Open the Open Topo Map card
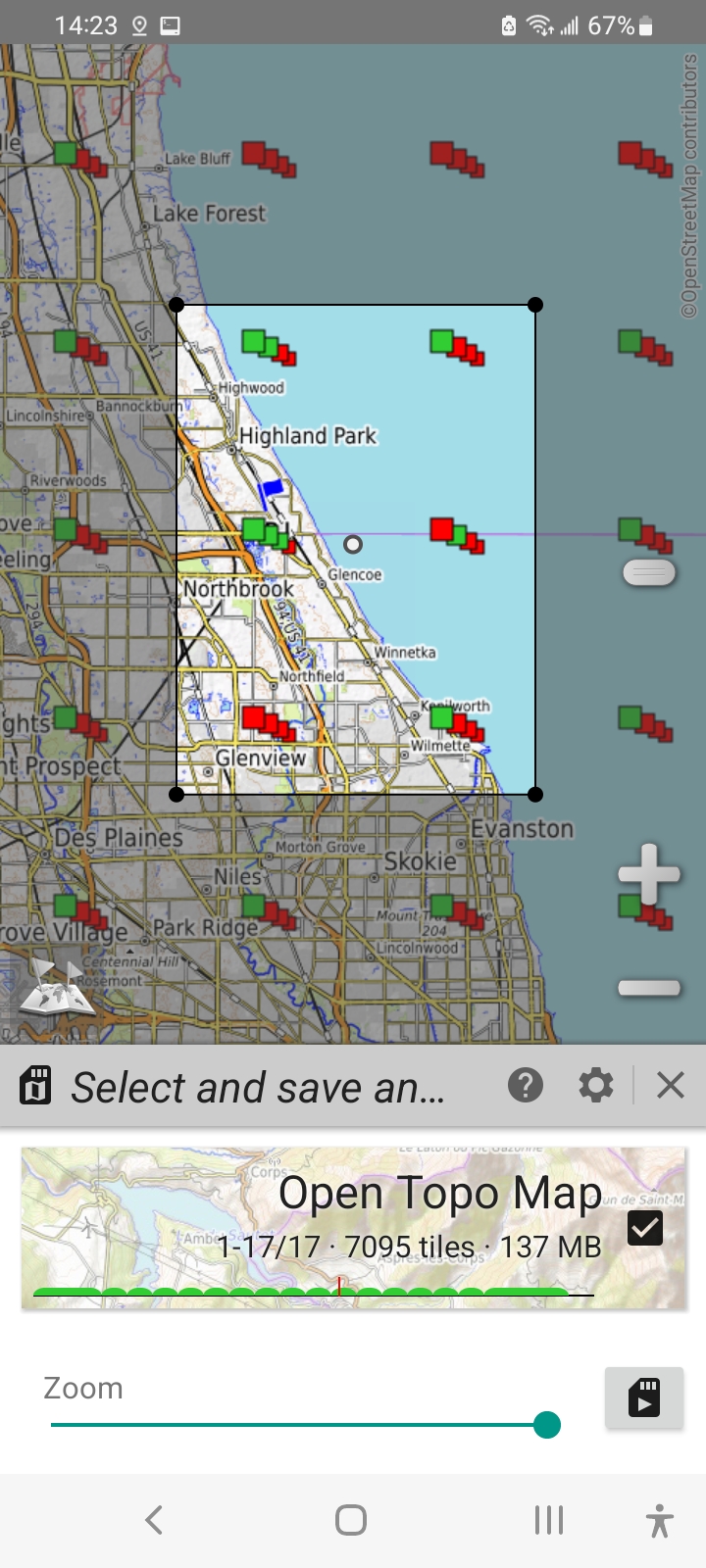 353,1227
